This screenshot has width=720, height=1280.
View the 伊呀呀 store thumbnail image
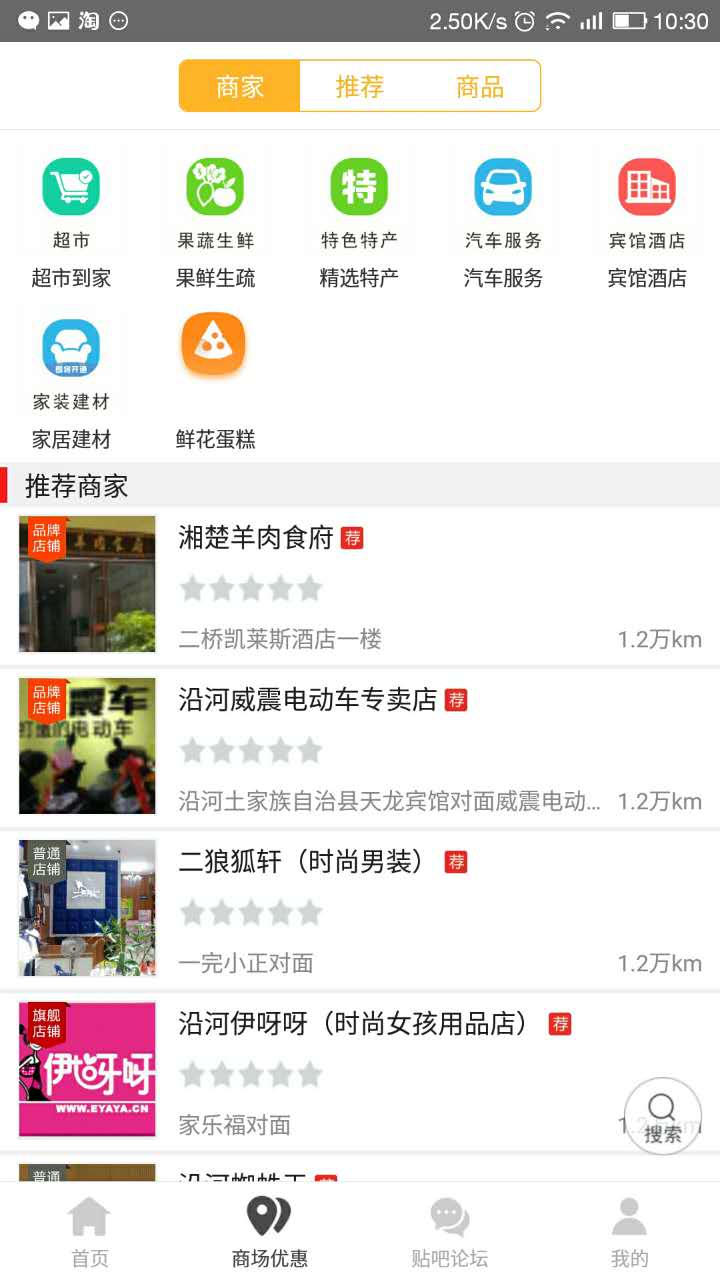click(x=86, y=1068)
